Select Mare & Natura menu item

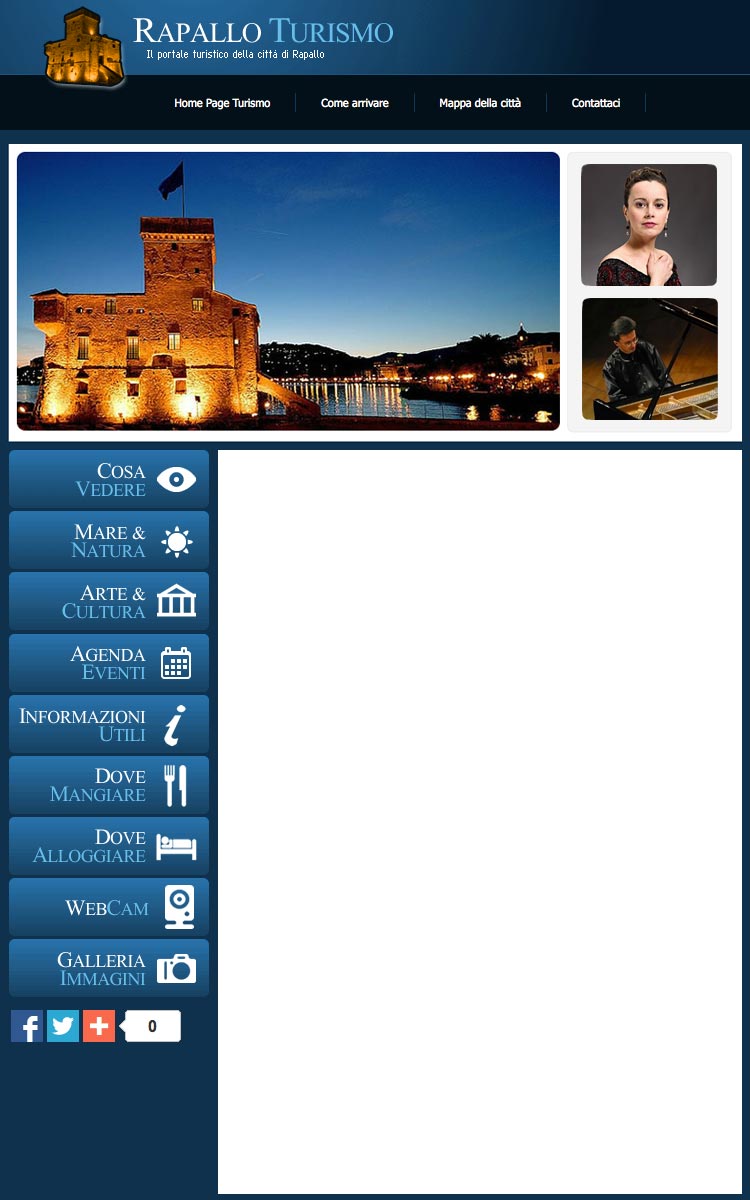tap(109, 541)
